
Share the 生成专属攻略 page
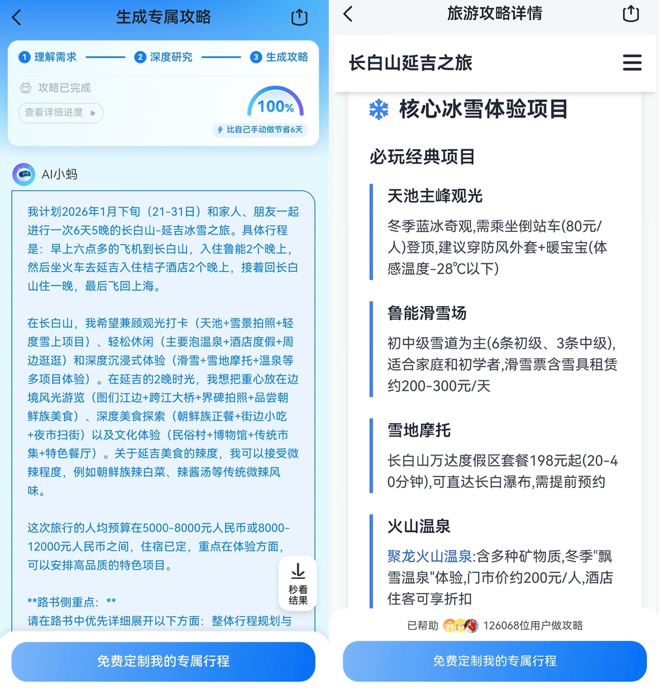coord(299,17)
